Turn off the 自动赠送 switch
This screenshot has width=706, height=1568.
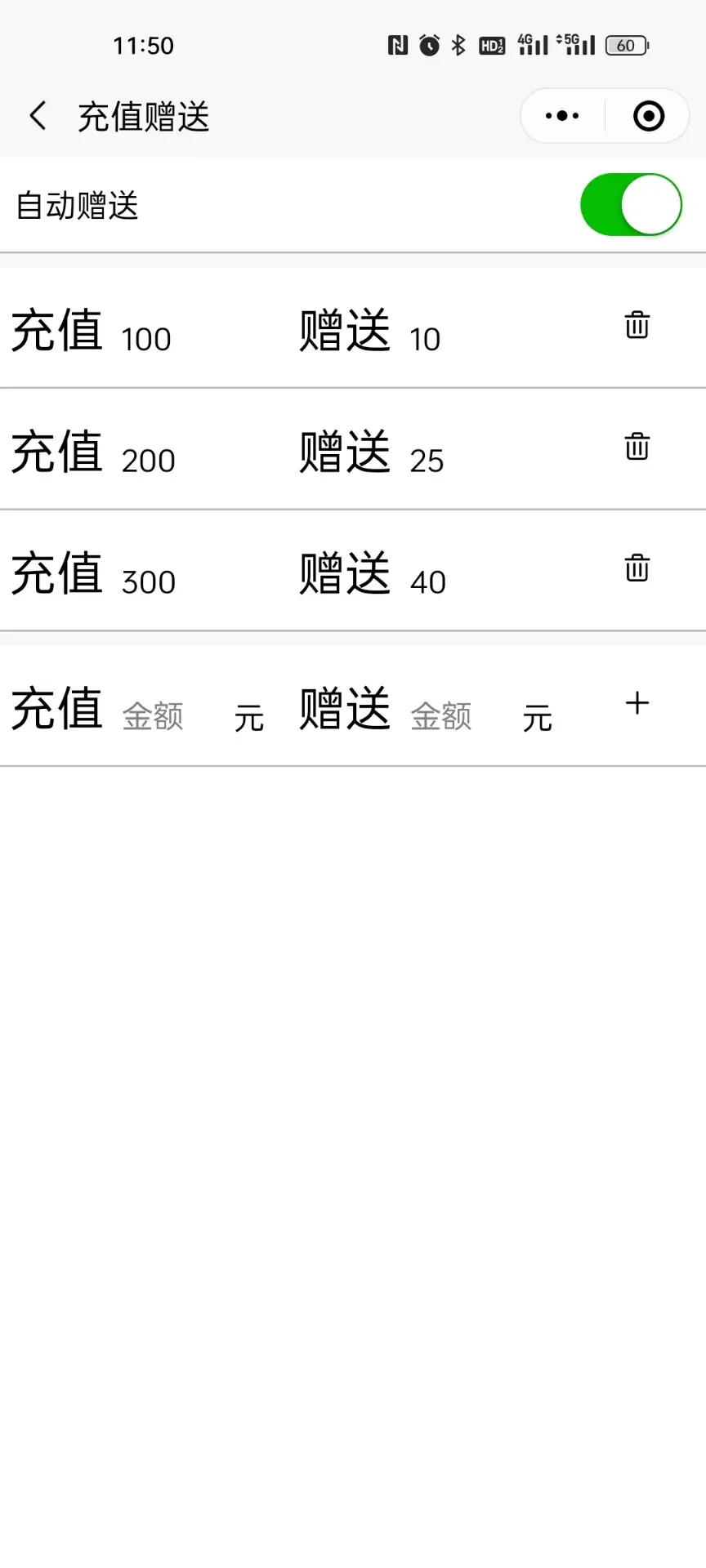click(x=631, y=205)
